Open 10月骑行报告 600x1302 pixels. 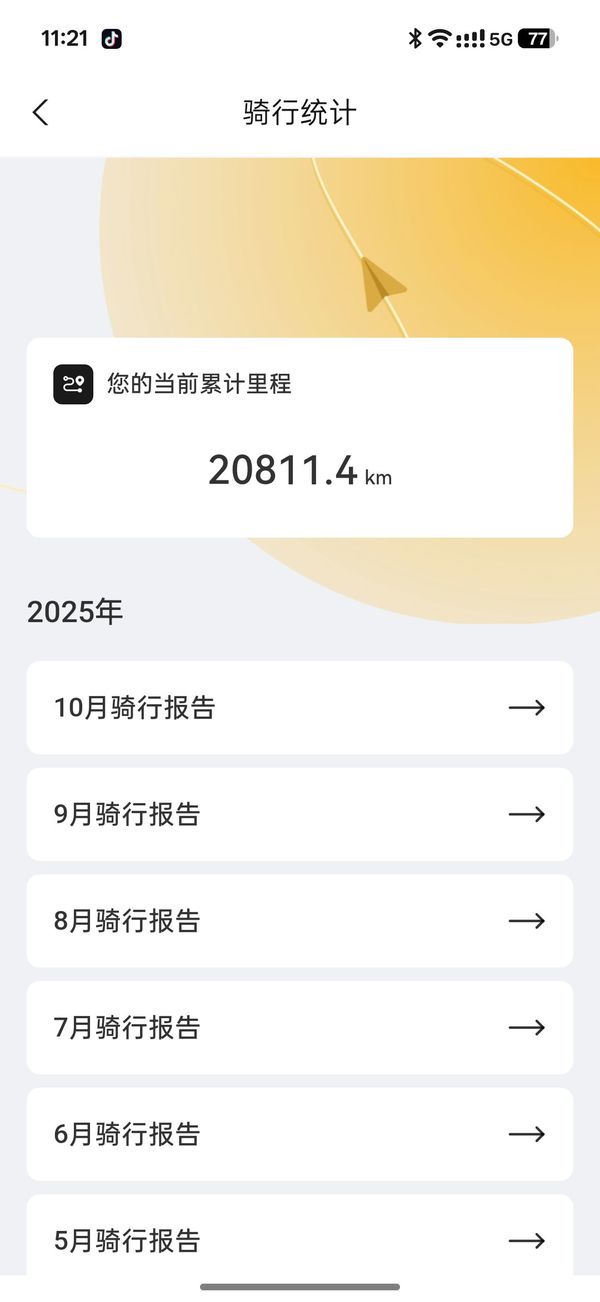(299, 708)
